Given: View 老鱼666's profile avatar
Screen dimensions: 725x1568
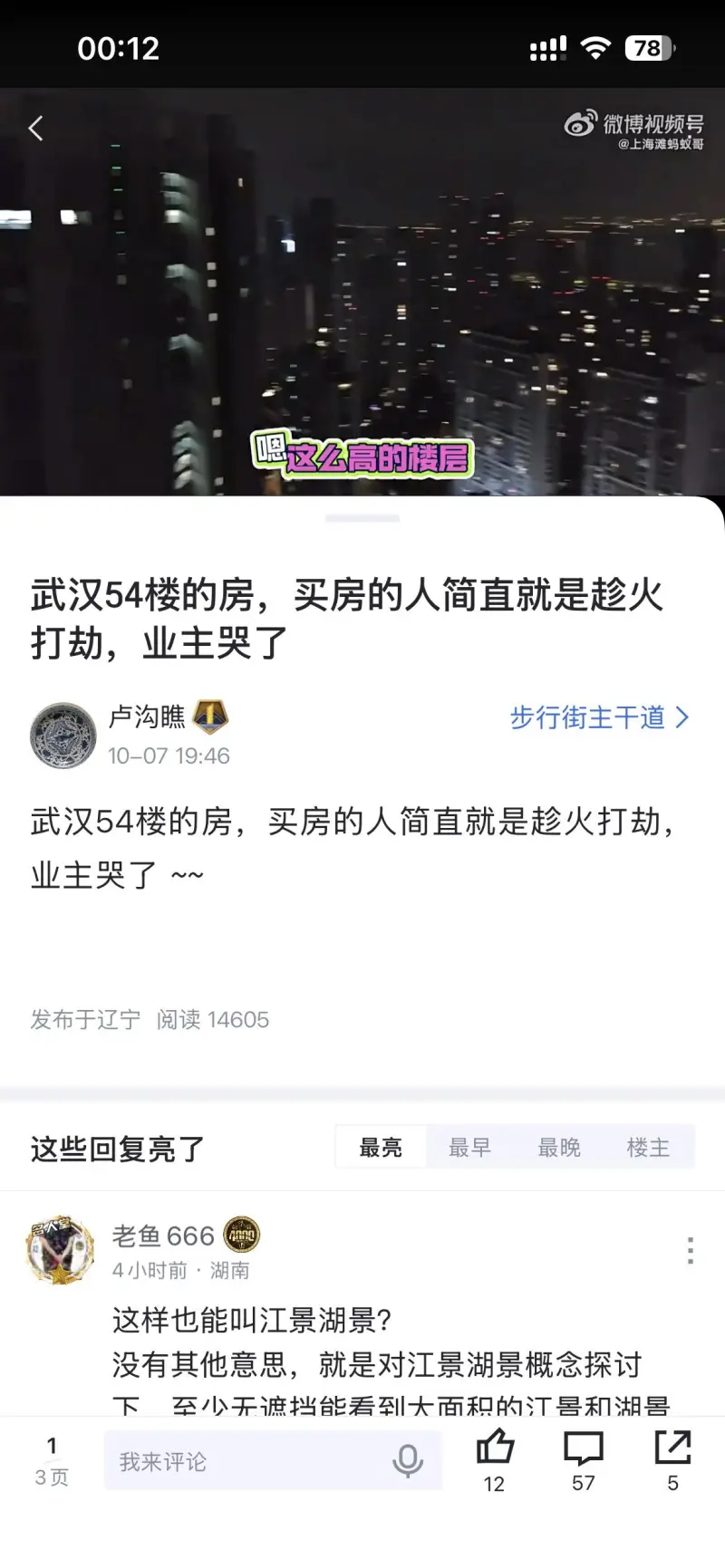Looking at the screenshot, I should [x=61, y=1250].
